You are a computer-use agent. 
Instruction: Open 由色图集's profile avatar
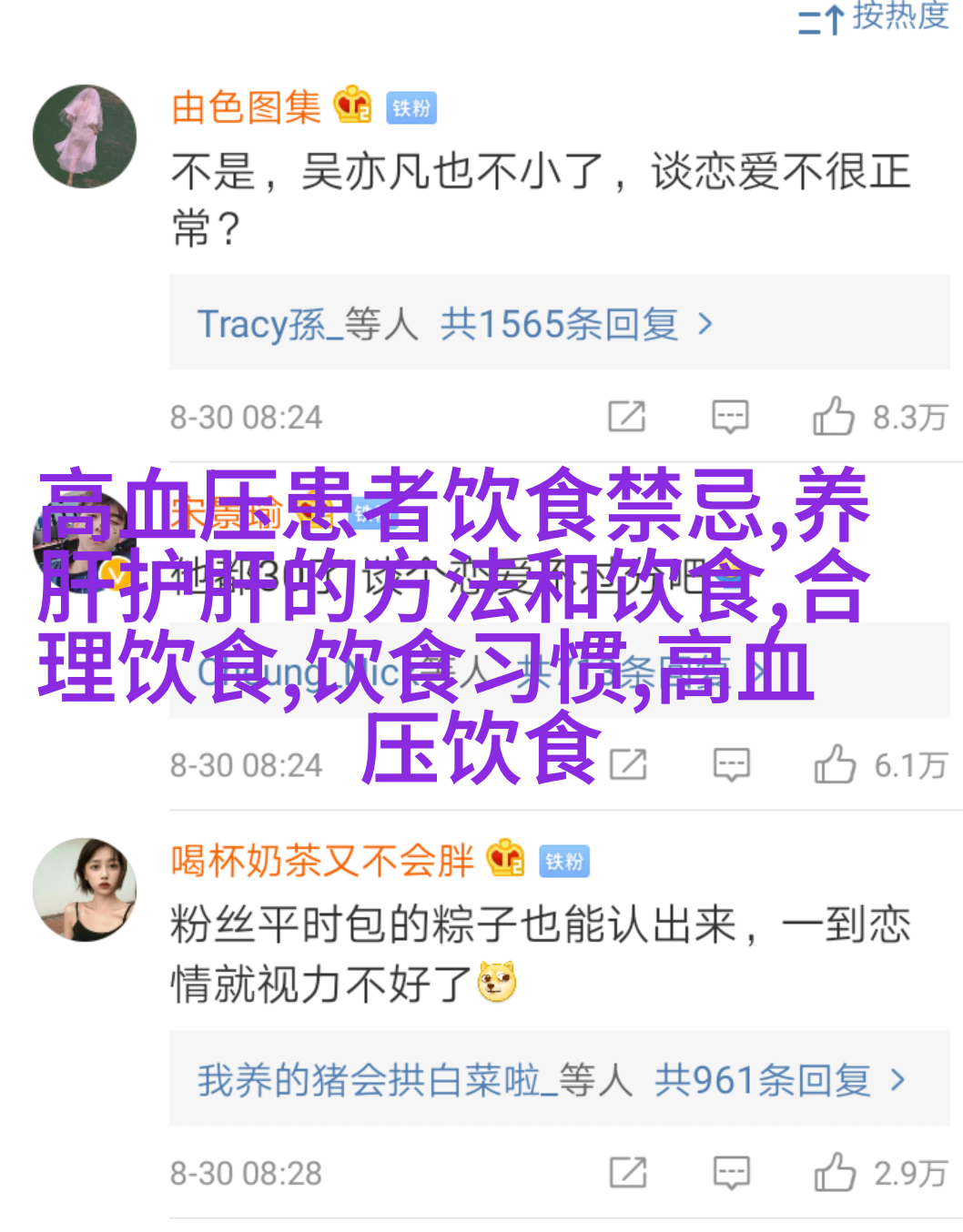[85, 136]
